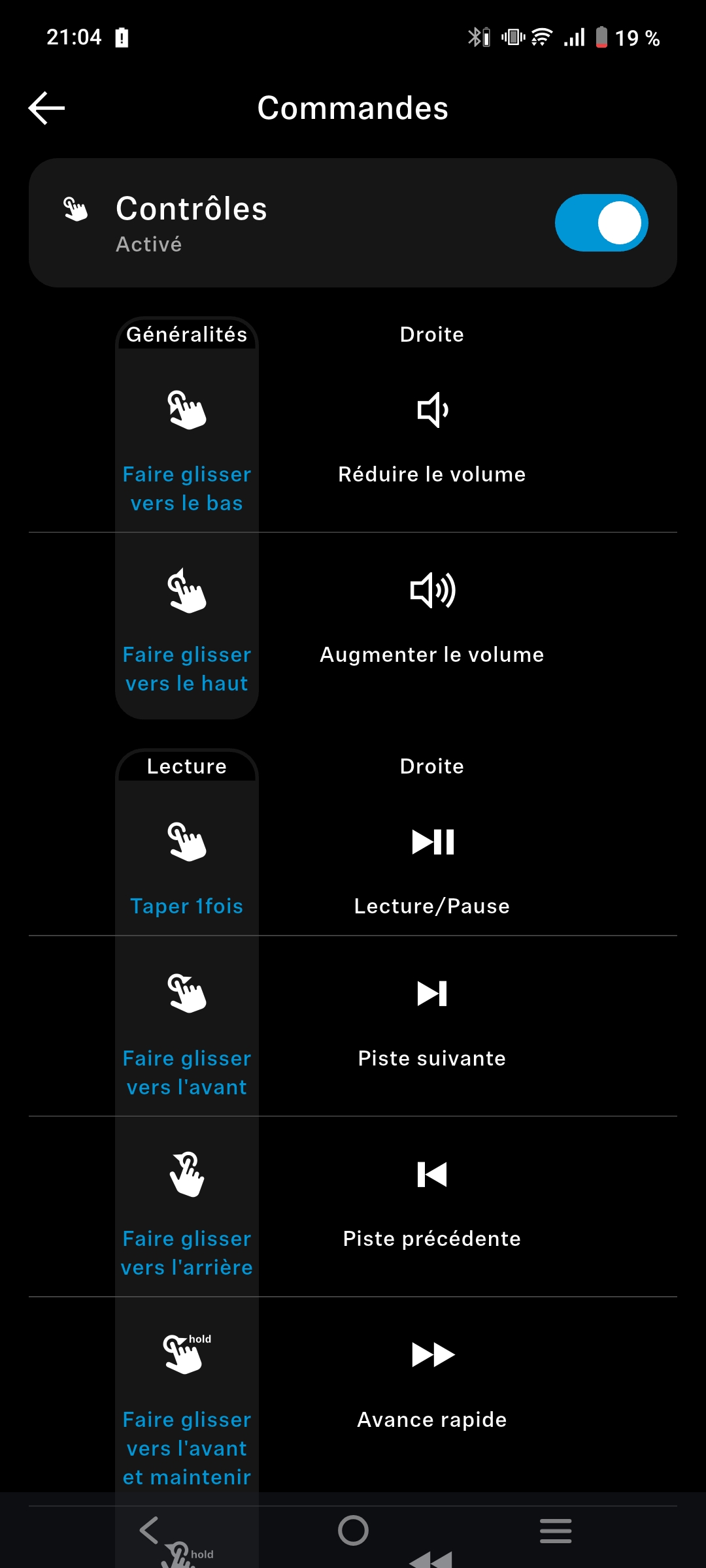706x1568 pixels.
Task: Tap the system home button
Action: (x=353, y=1530)
